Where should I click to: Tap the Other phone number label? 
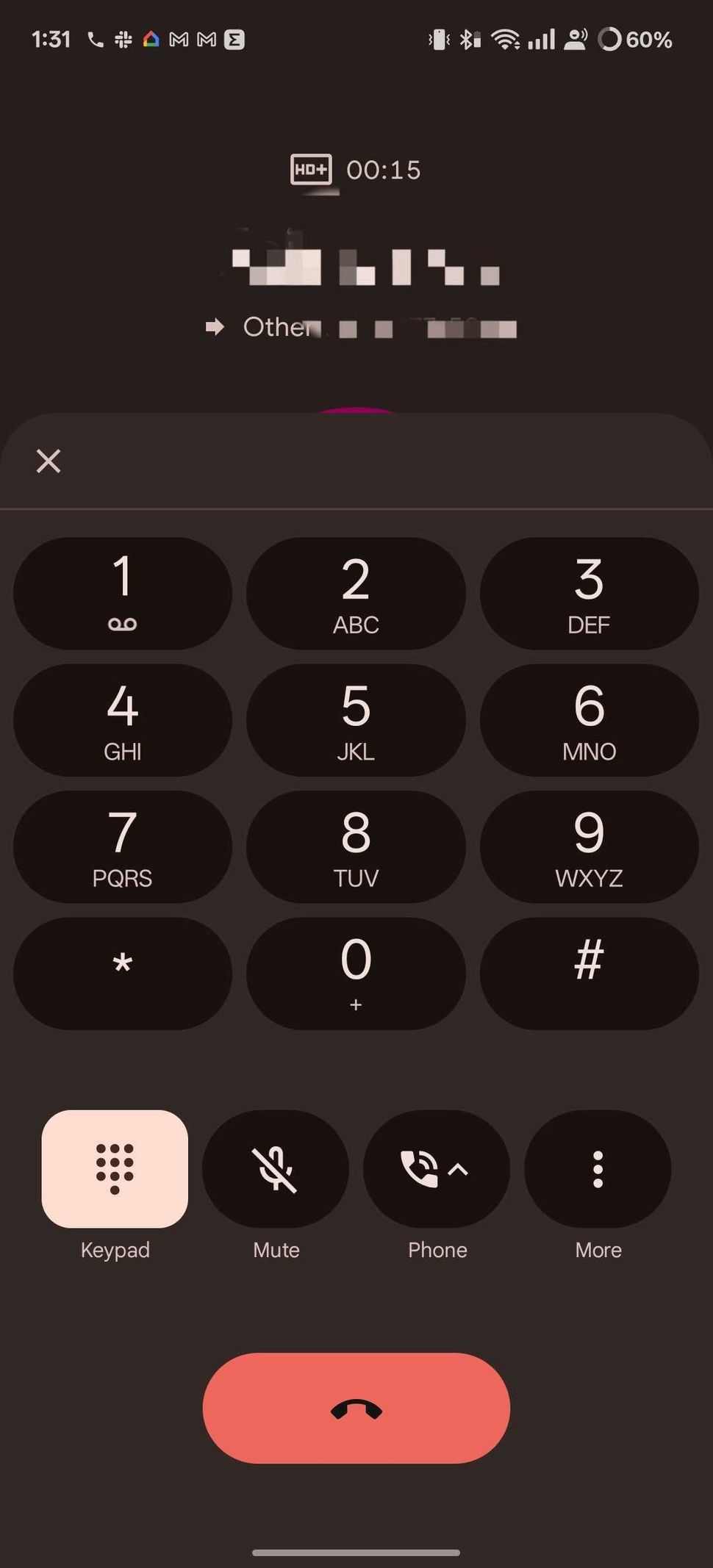279,327
